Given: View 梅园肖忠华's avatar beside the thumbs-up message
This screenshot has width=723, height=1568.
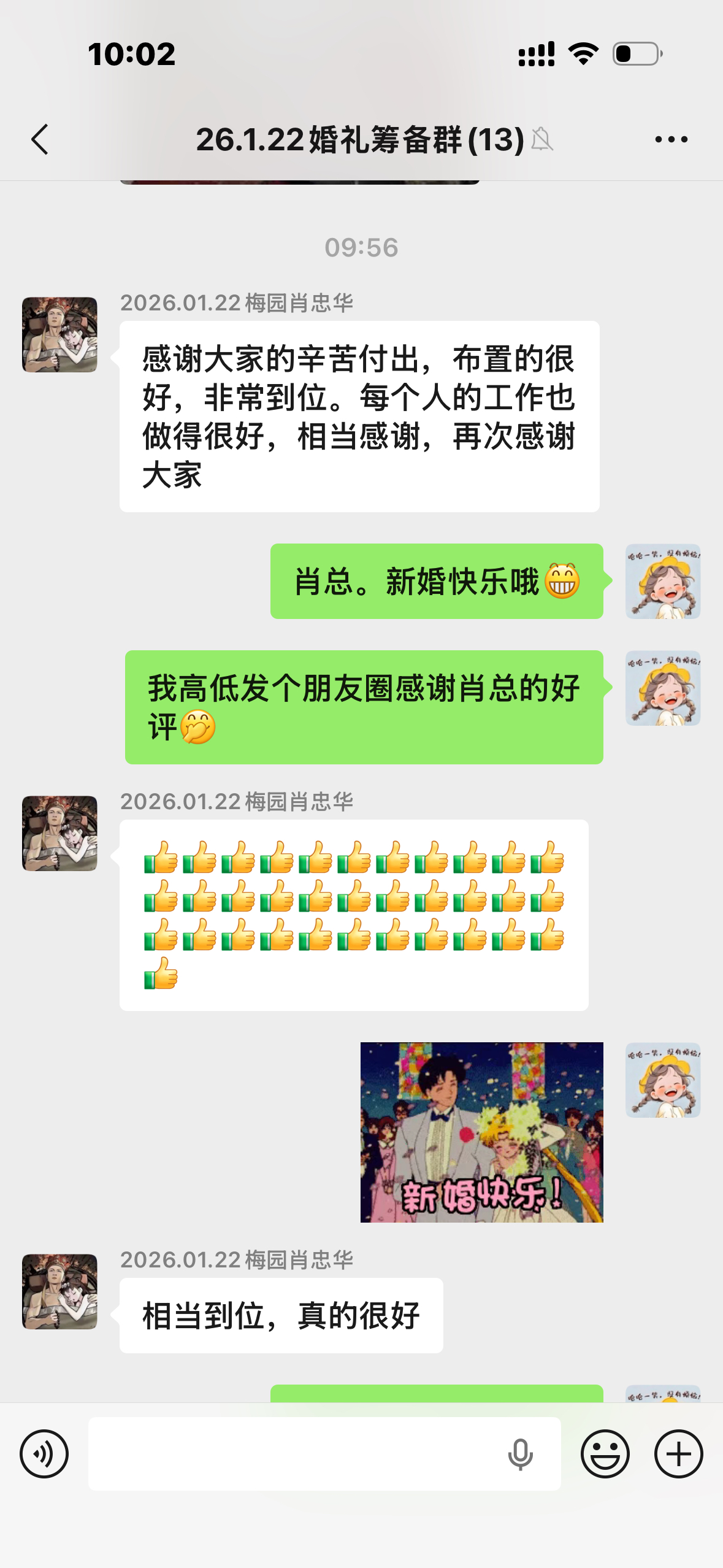Looking at the screenshot, I should coord(59,833).
